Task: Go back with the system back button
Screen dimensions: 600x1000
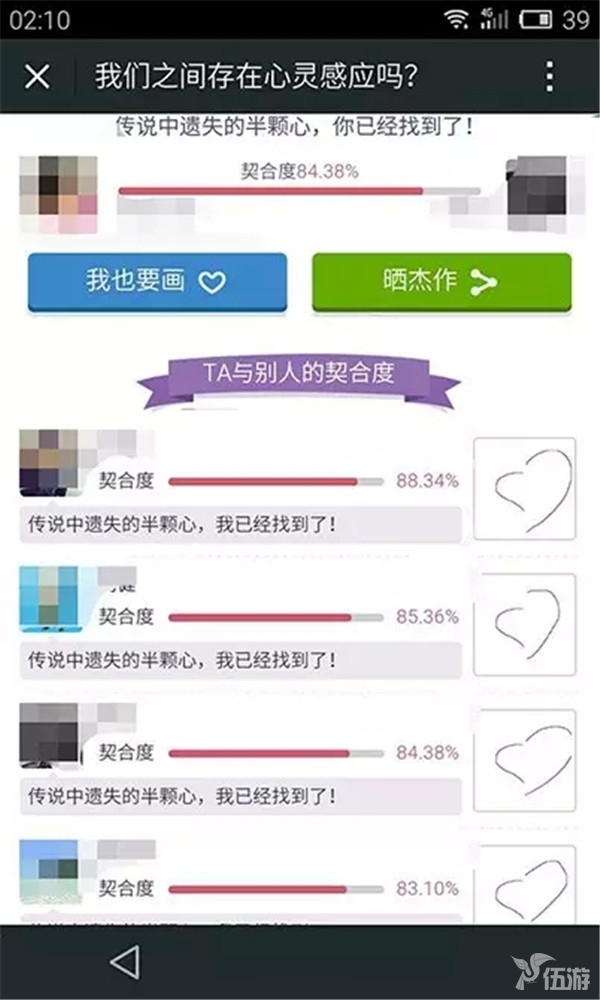Action: click(125, 962)
